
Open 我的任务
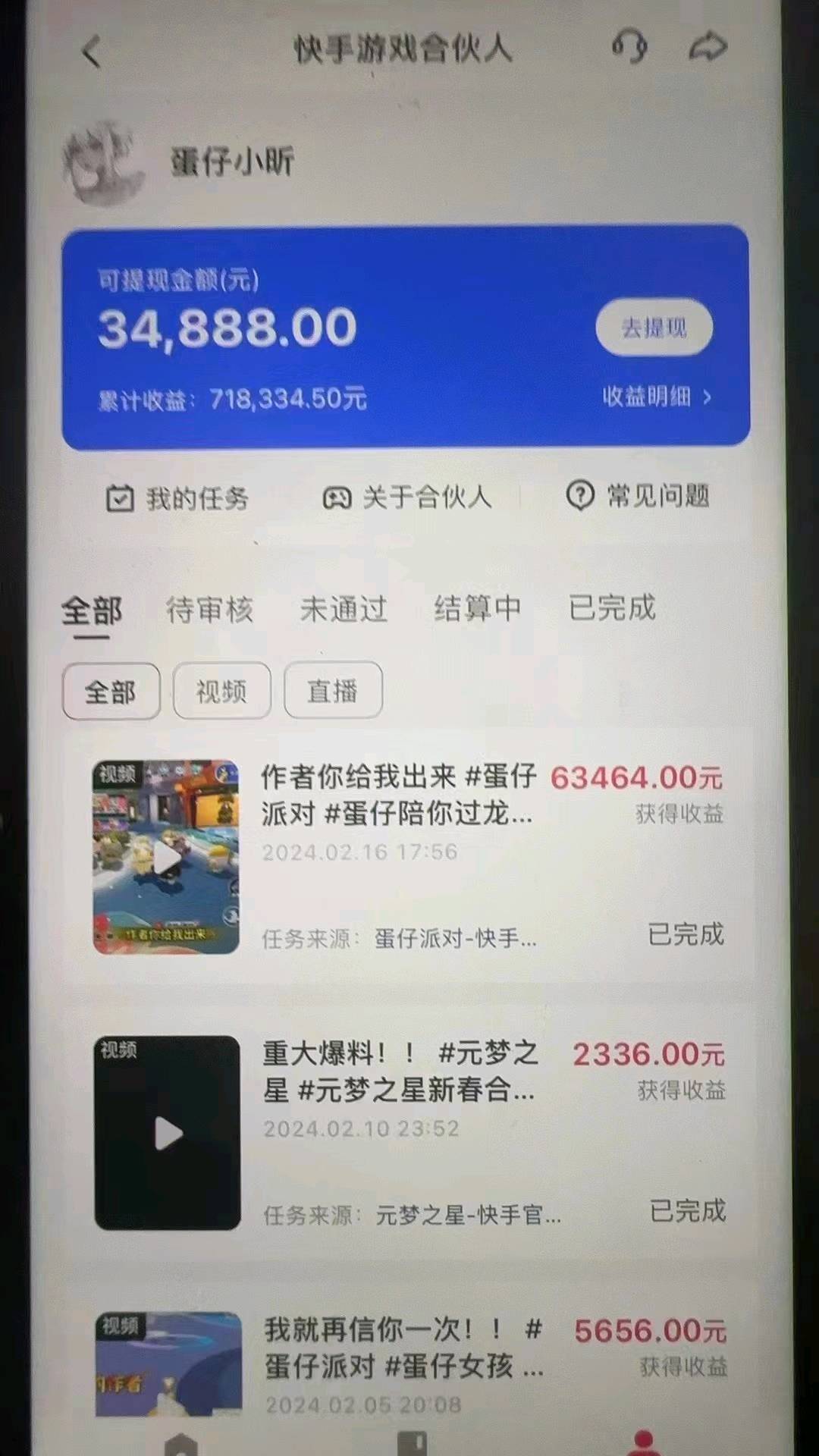coord(178,498)
